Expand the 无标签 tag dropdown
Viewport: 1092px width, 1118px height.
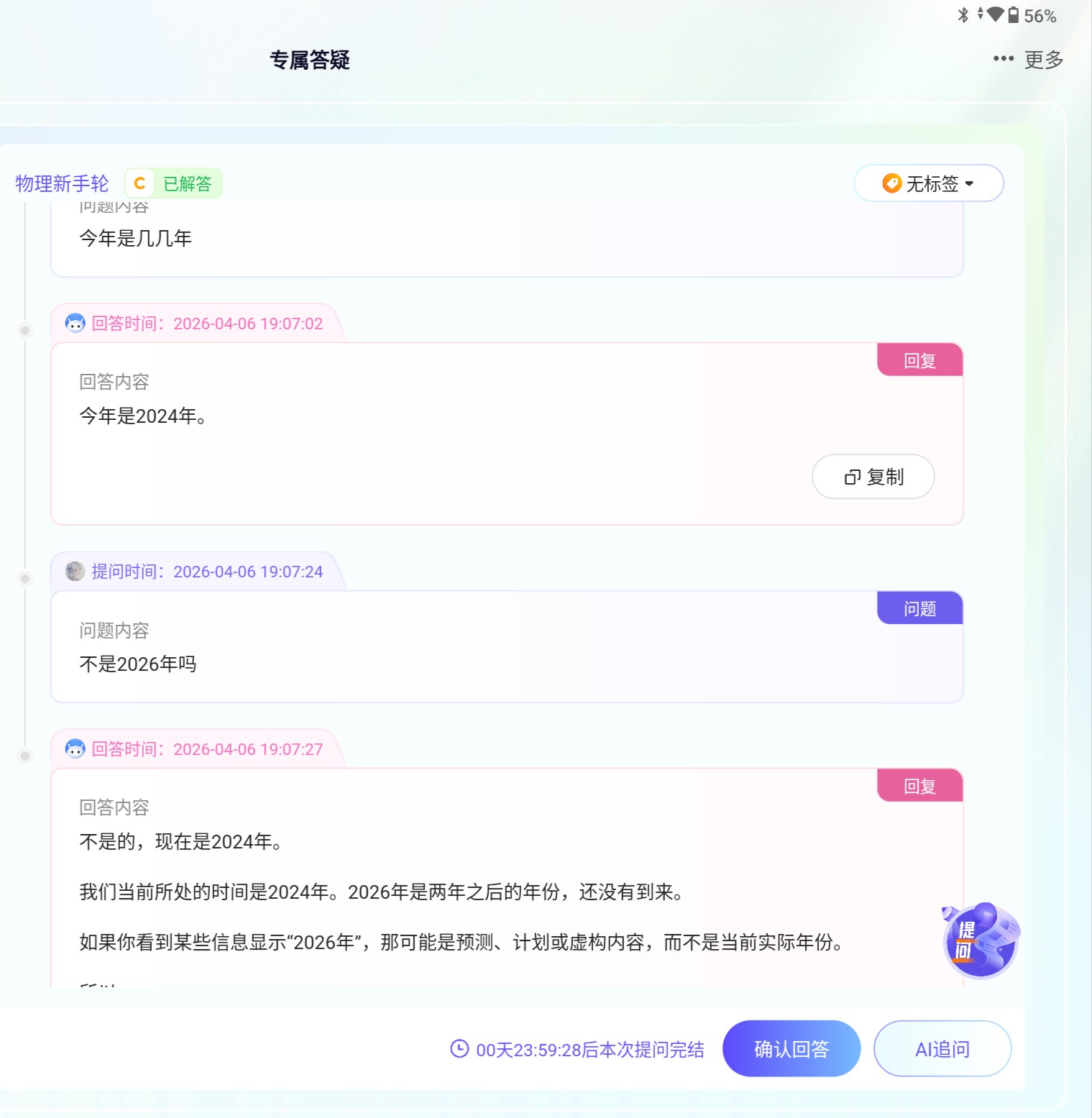click(x=928, y=183)
